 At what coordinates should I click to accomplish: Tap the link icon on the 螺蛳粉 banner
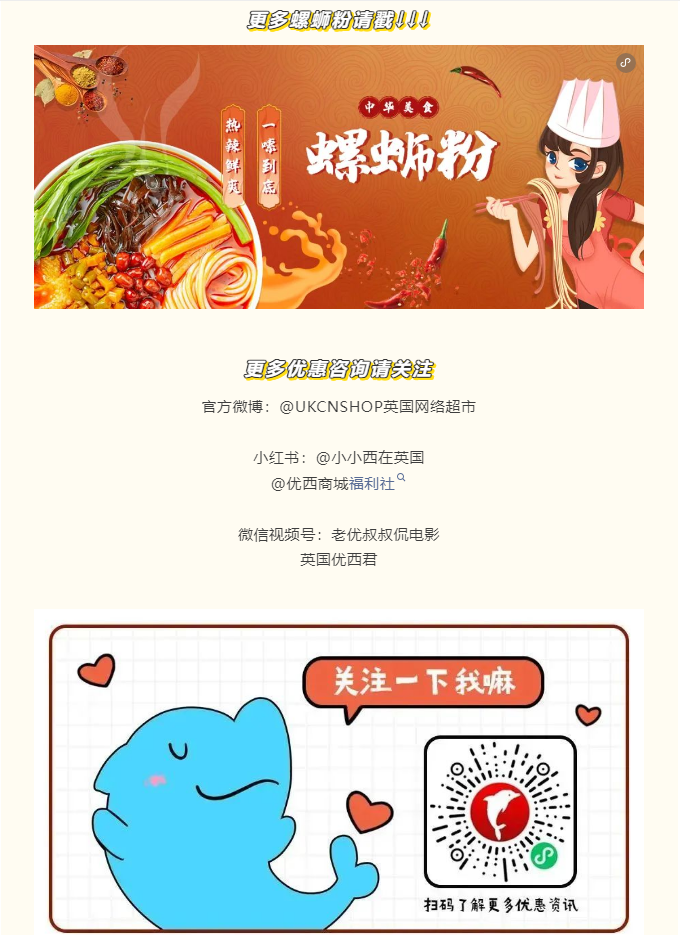pyautogui.click(x=625, y=63)
